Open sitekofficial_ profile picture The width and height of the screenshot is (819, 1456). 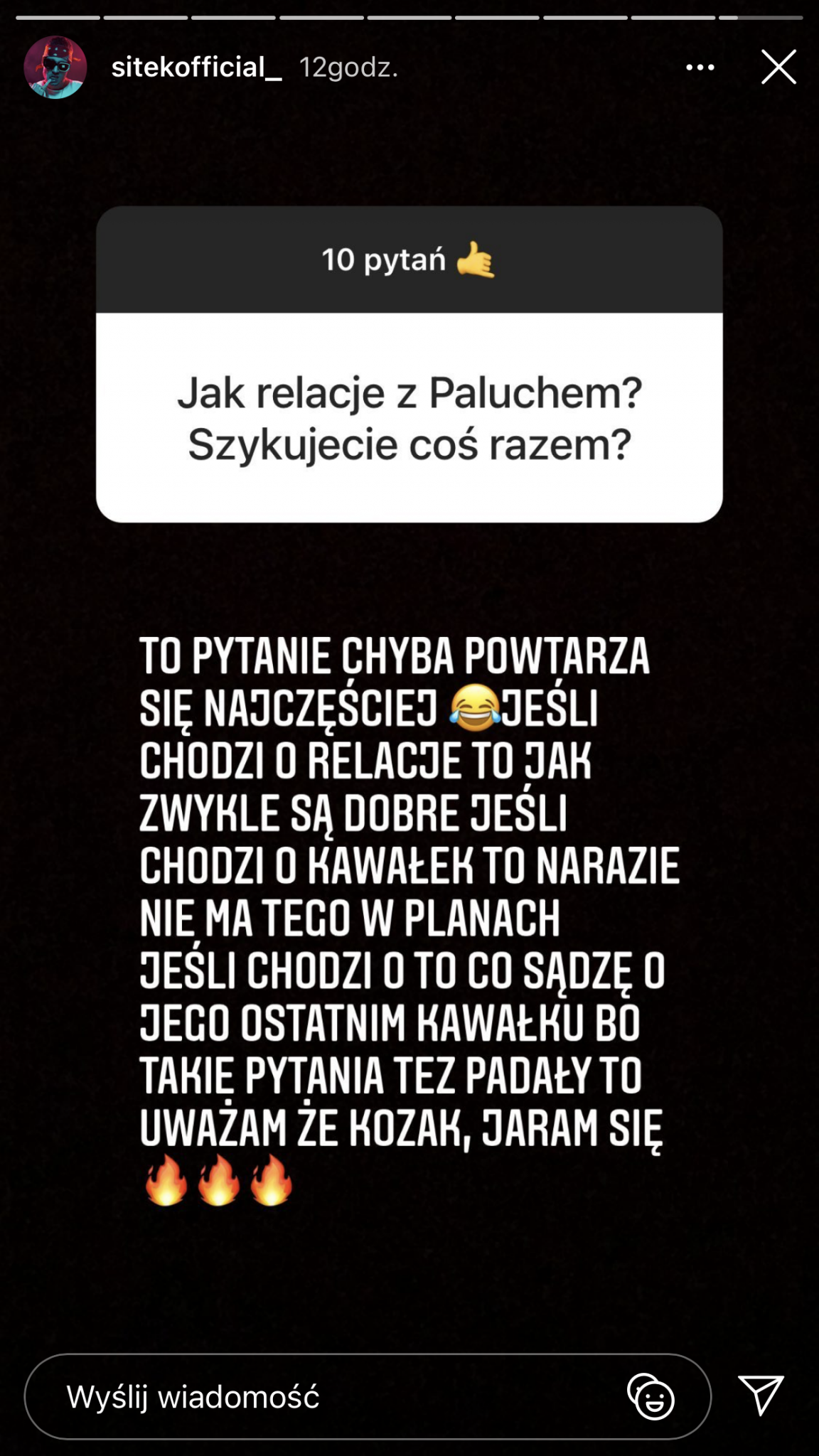click(x=55, y=68)
